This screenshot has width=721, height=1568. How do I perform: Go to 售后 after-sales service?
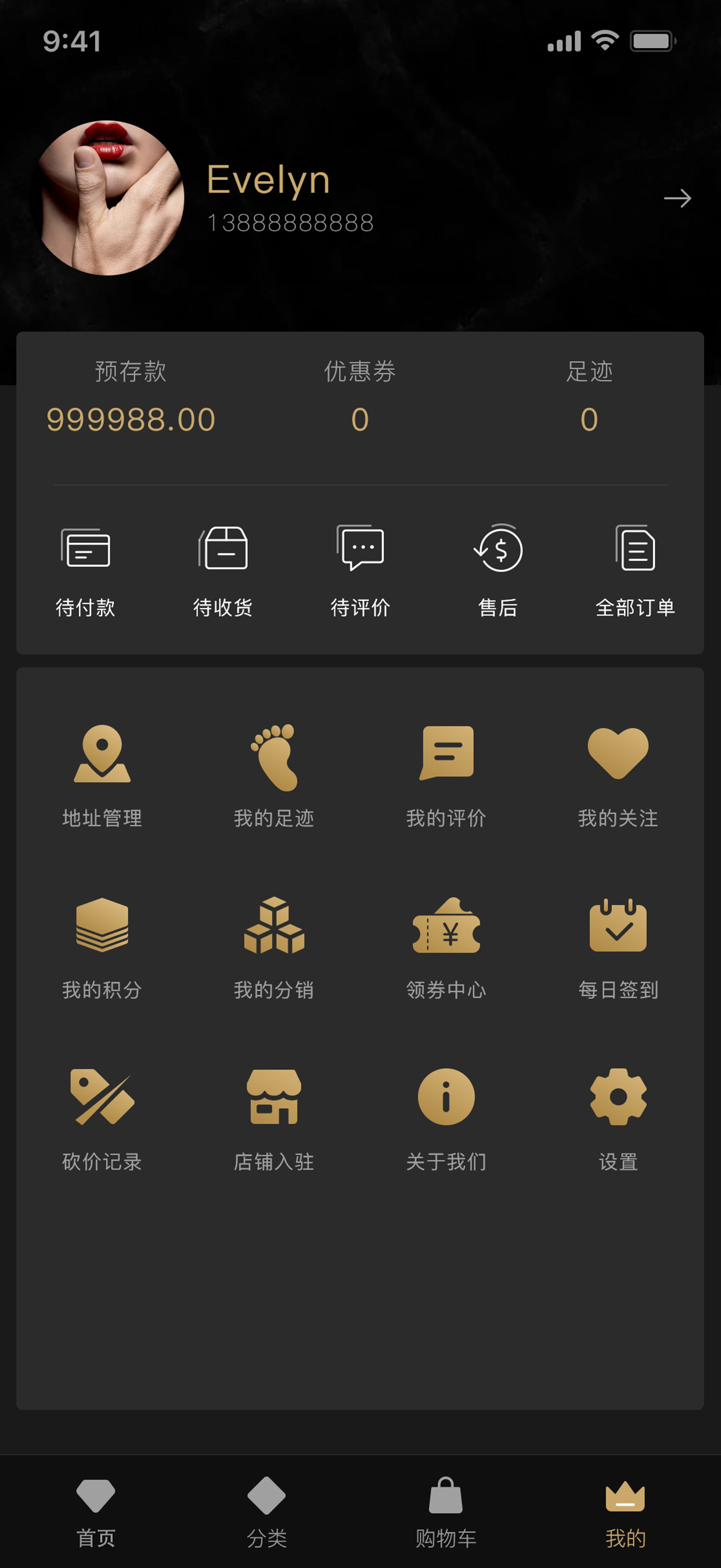498,569
